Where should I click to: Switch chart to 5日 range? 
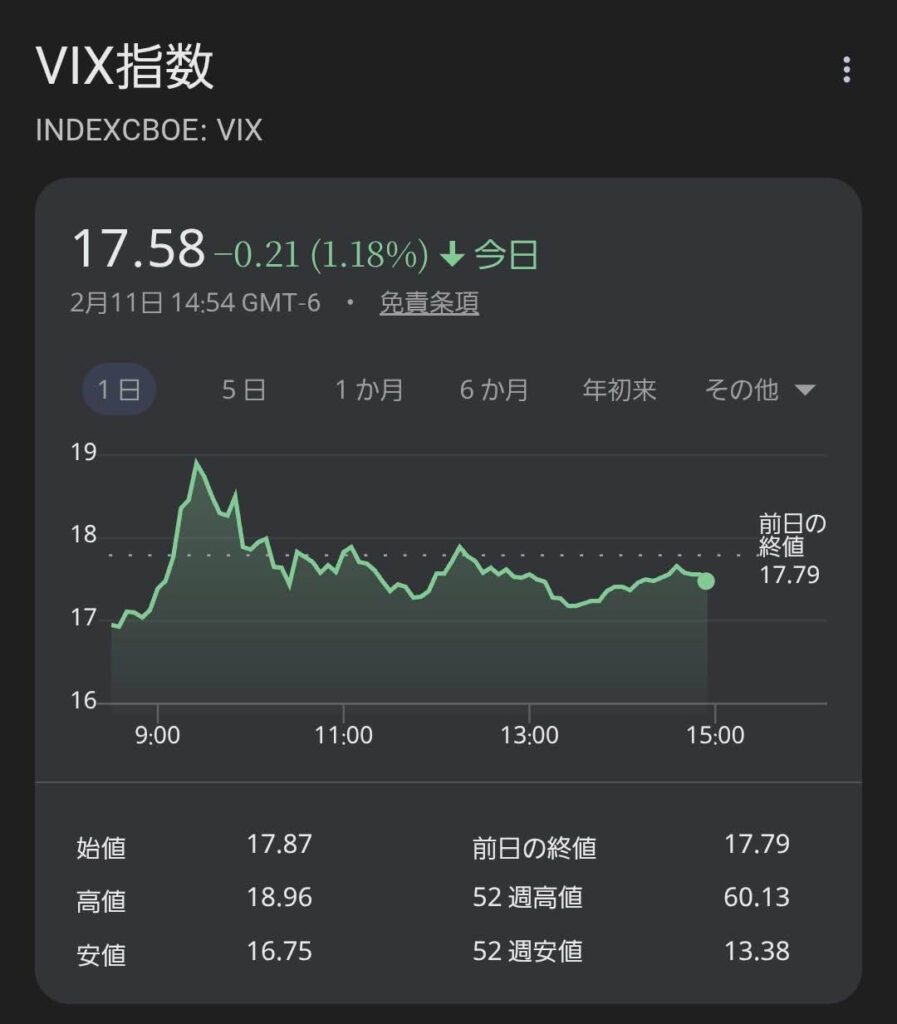pyautogui.click(x=244, y=389)
